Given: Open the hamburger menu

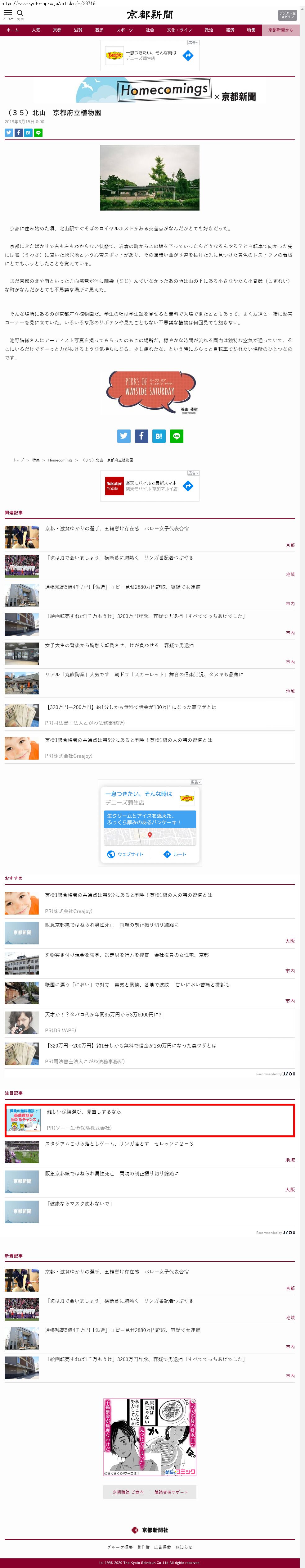Looking at the screenshot, I should click(x=8, y=13).
